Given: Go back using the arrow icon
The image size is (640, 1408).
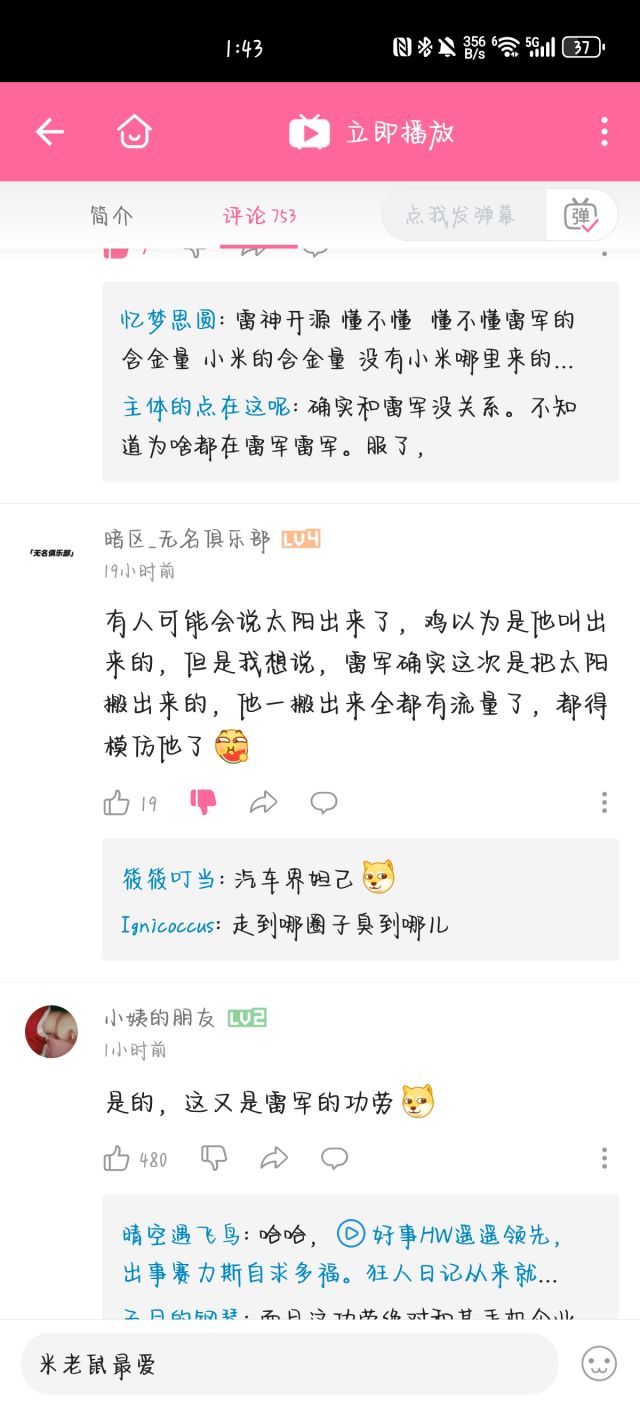Looking at the screenshot, I should (x=49, y=132).
